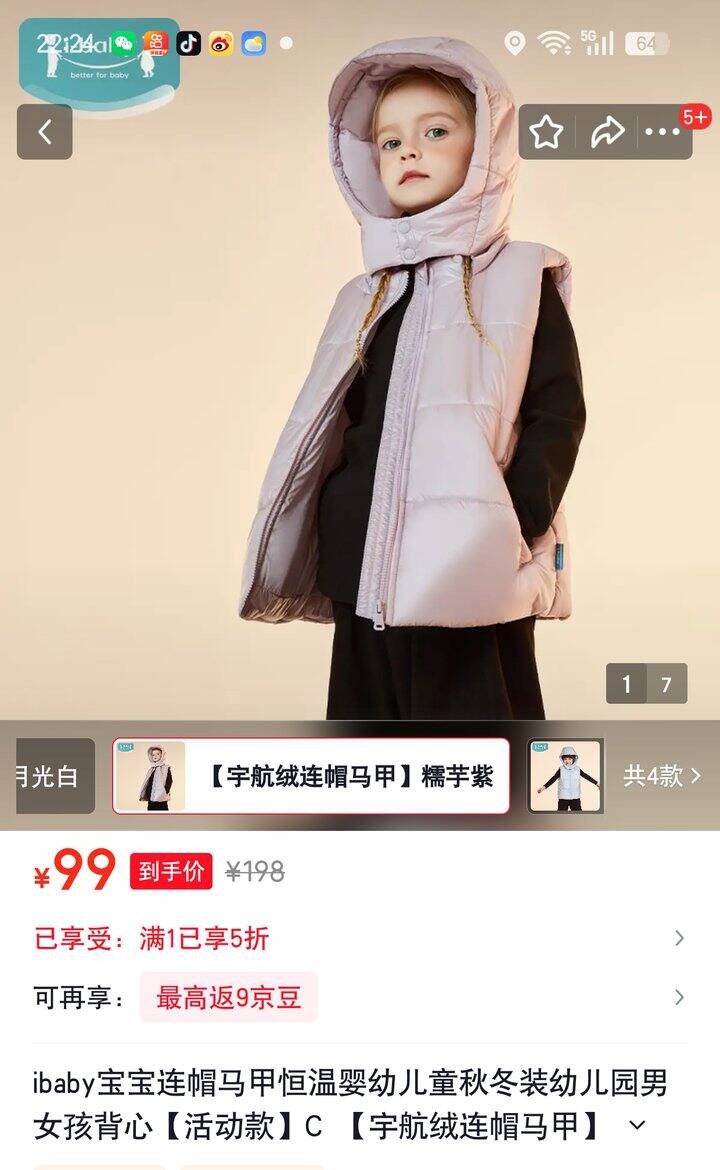View the 最高返9京豆 reward details

tap(360, 997)
